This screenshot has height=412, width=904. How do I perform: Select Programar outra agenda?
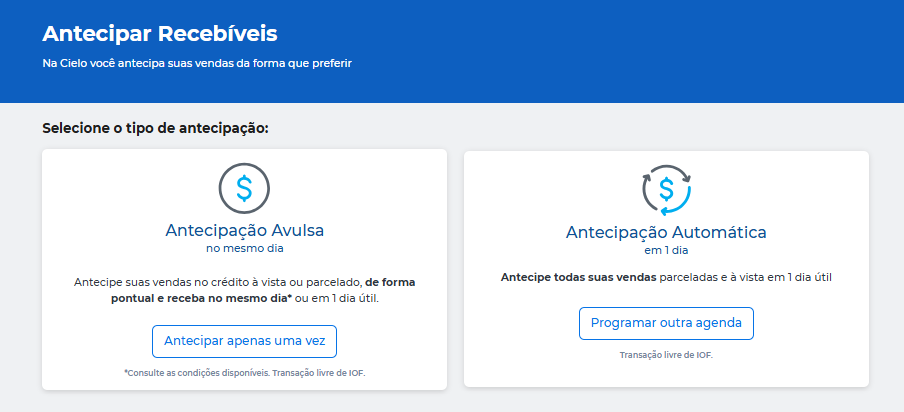pos(666,323)
